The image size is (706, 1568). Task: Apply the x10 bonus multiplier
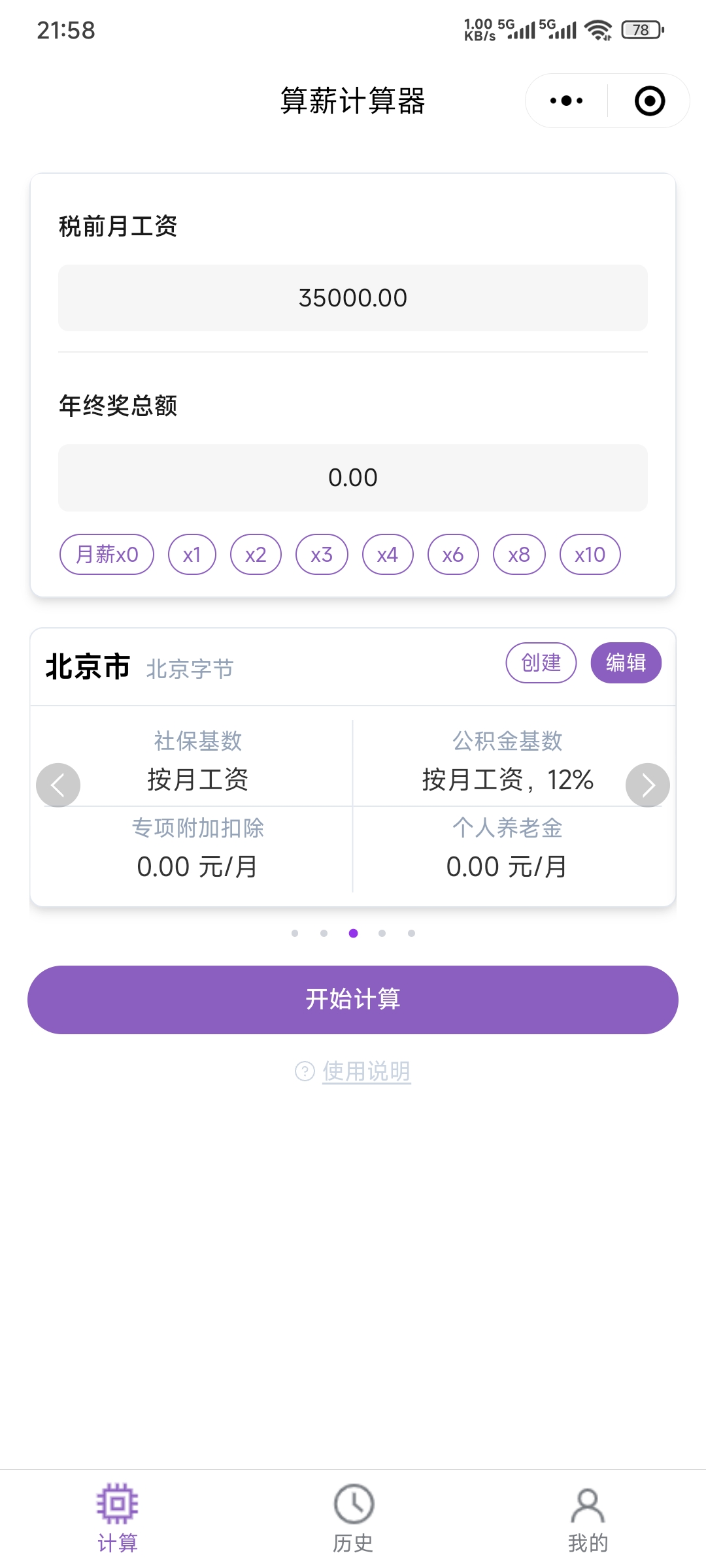coord(590,555)
